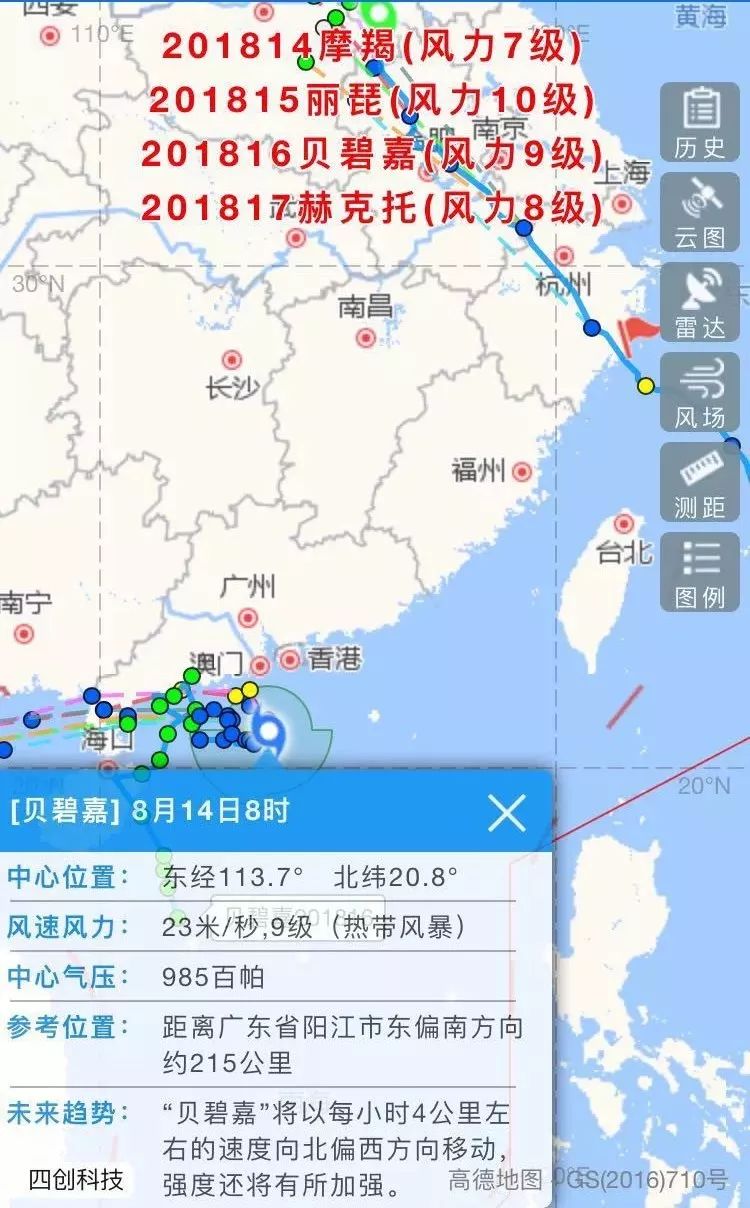Enable the 雷达 radar overlay

click(700, 302)
